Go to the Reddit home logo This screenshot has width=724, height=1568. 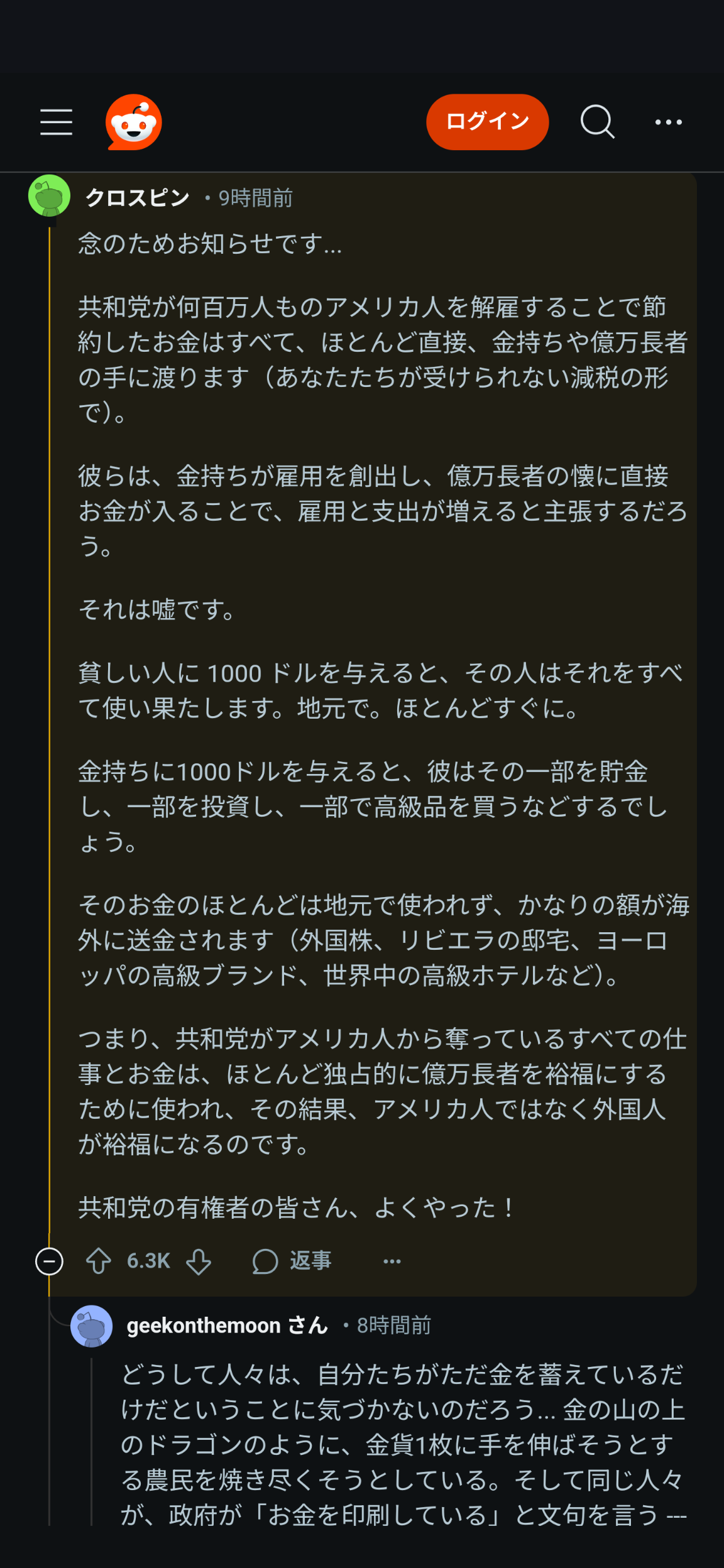[x=133, y=122]
